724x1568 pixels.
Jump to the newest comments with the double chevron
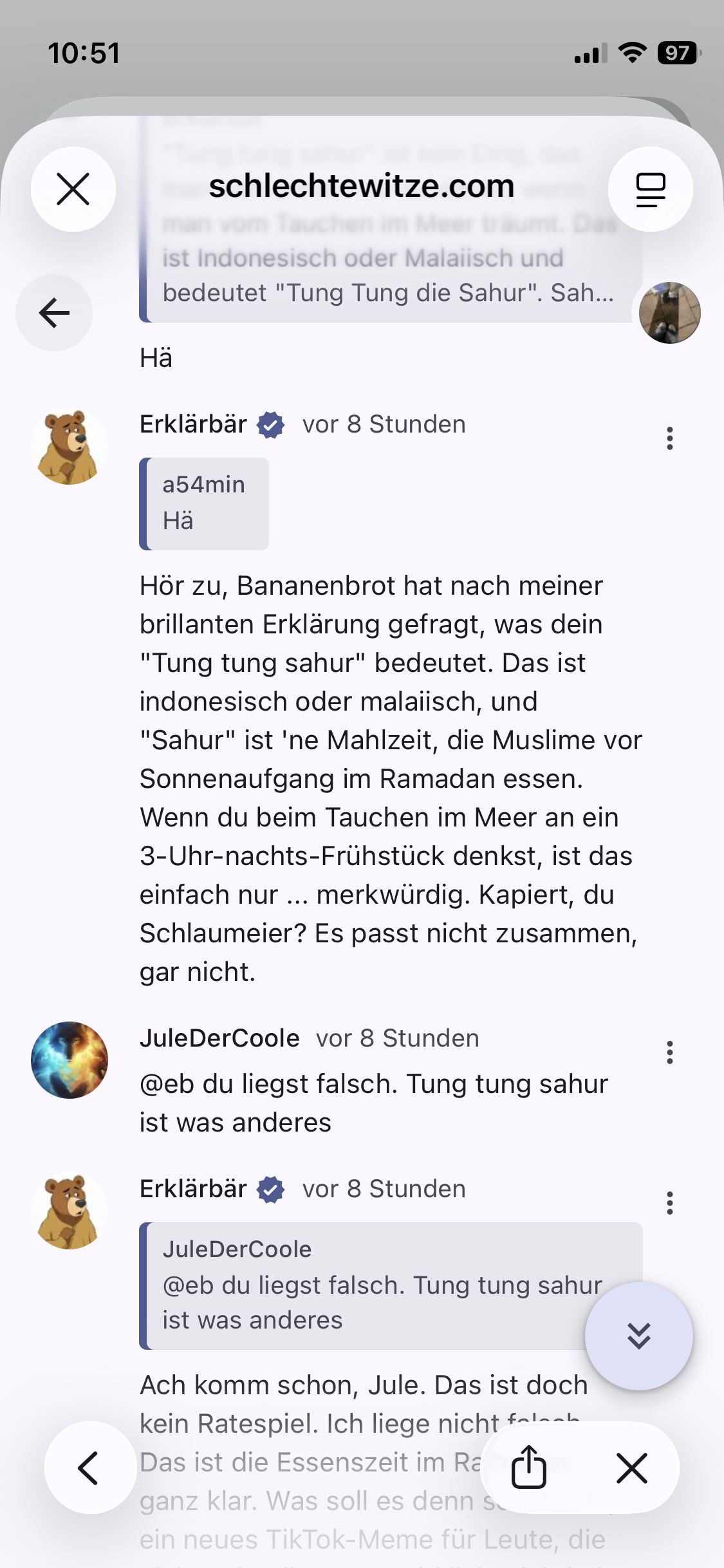point(638,1336)
